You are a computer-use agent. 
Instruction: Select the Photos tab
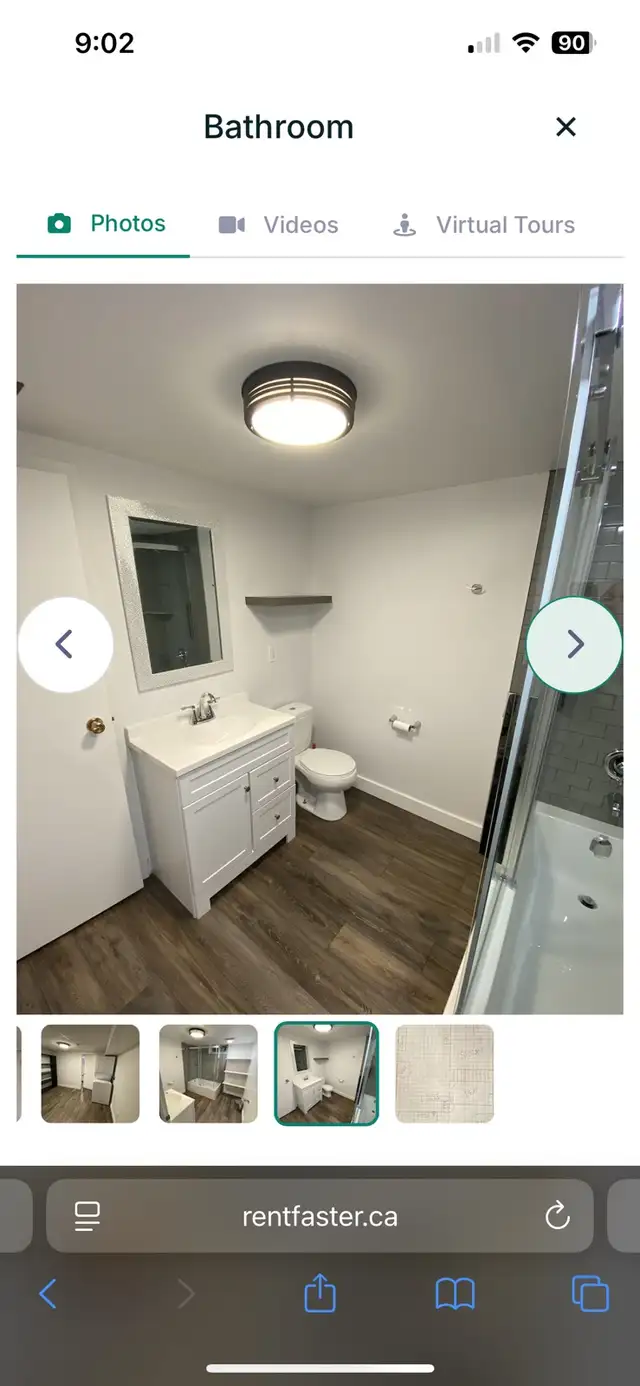[106, 224]
